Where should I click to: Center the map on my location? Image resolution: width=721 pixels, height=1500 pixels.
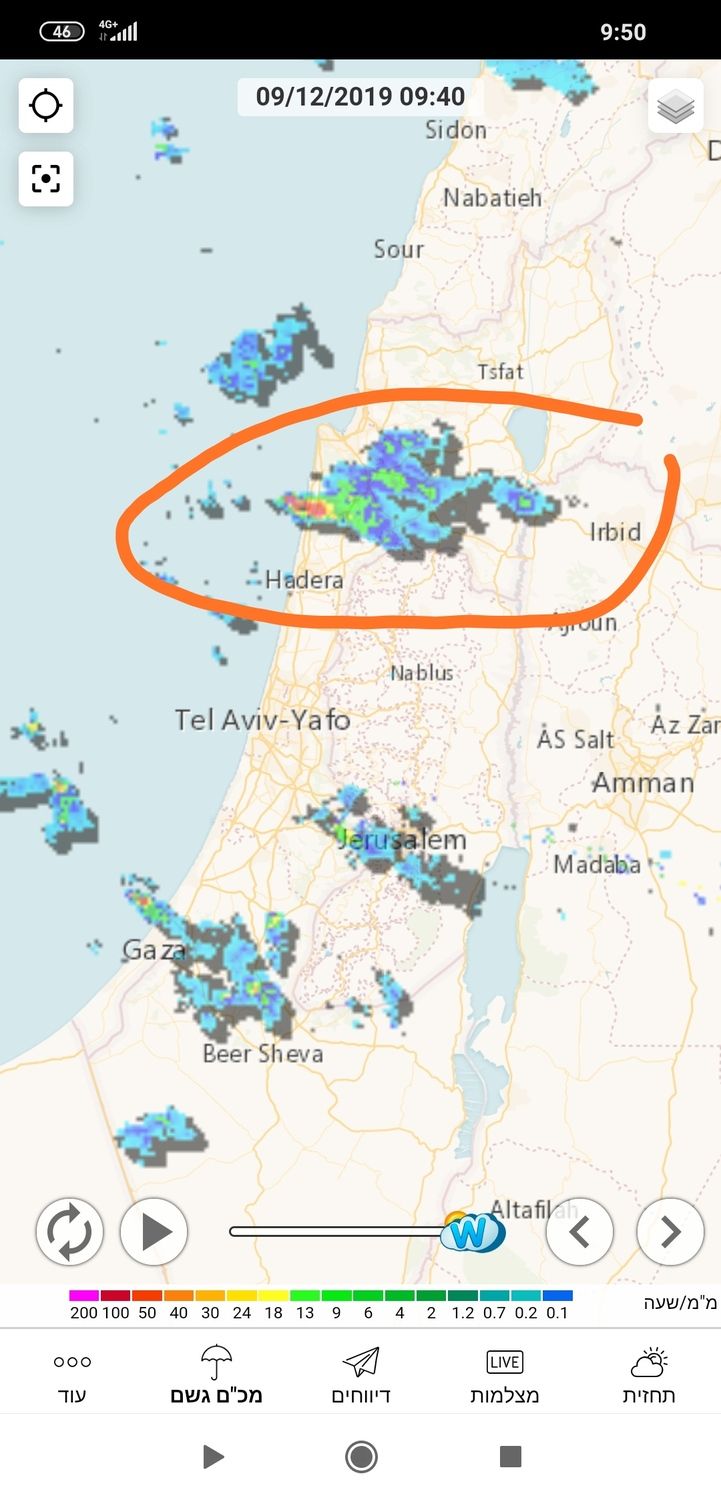pyautogui.click(x=46, y=105)
